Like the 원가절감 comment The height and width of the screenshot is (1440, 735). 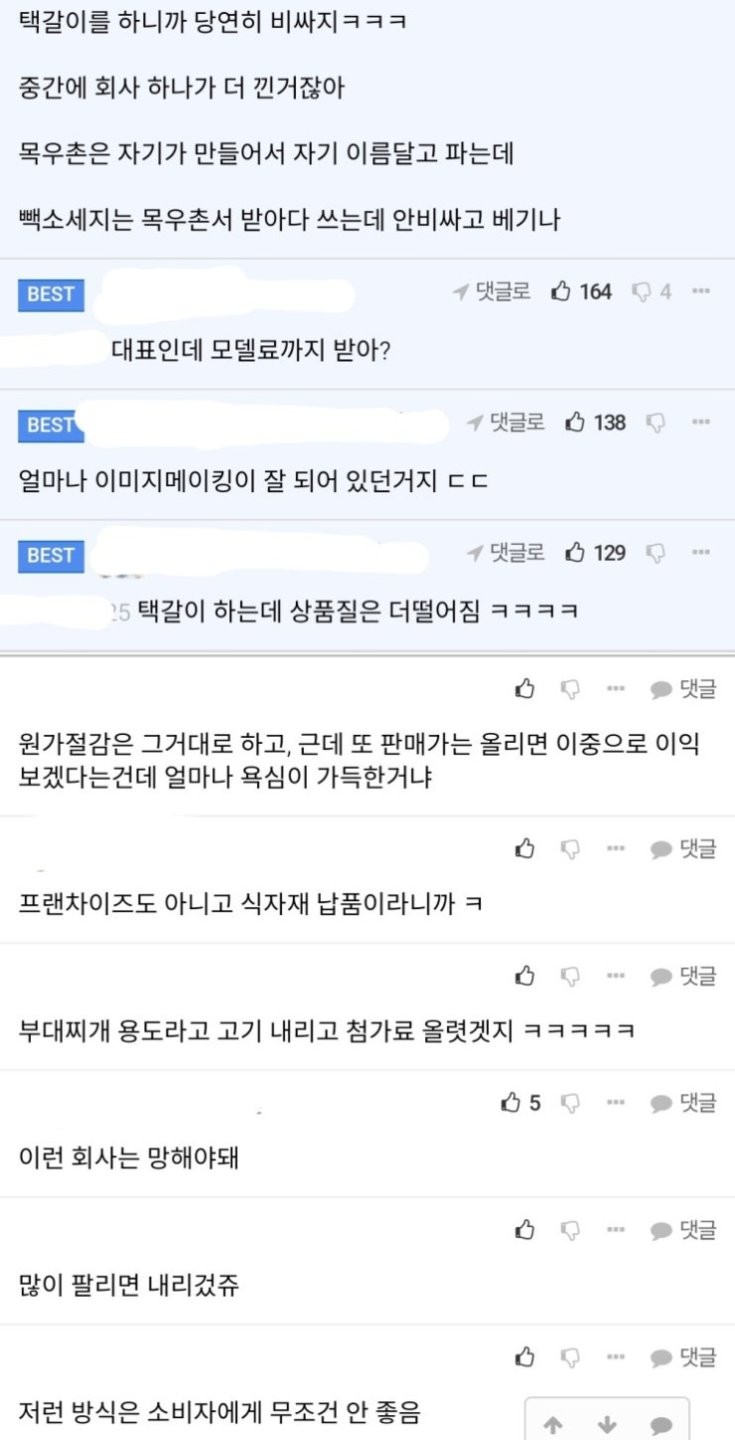(x=525, y=689)
